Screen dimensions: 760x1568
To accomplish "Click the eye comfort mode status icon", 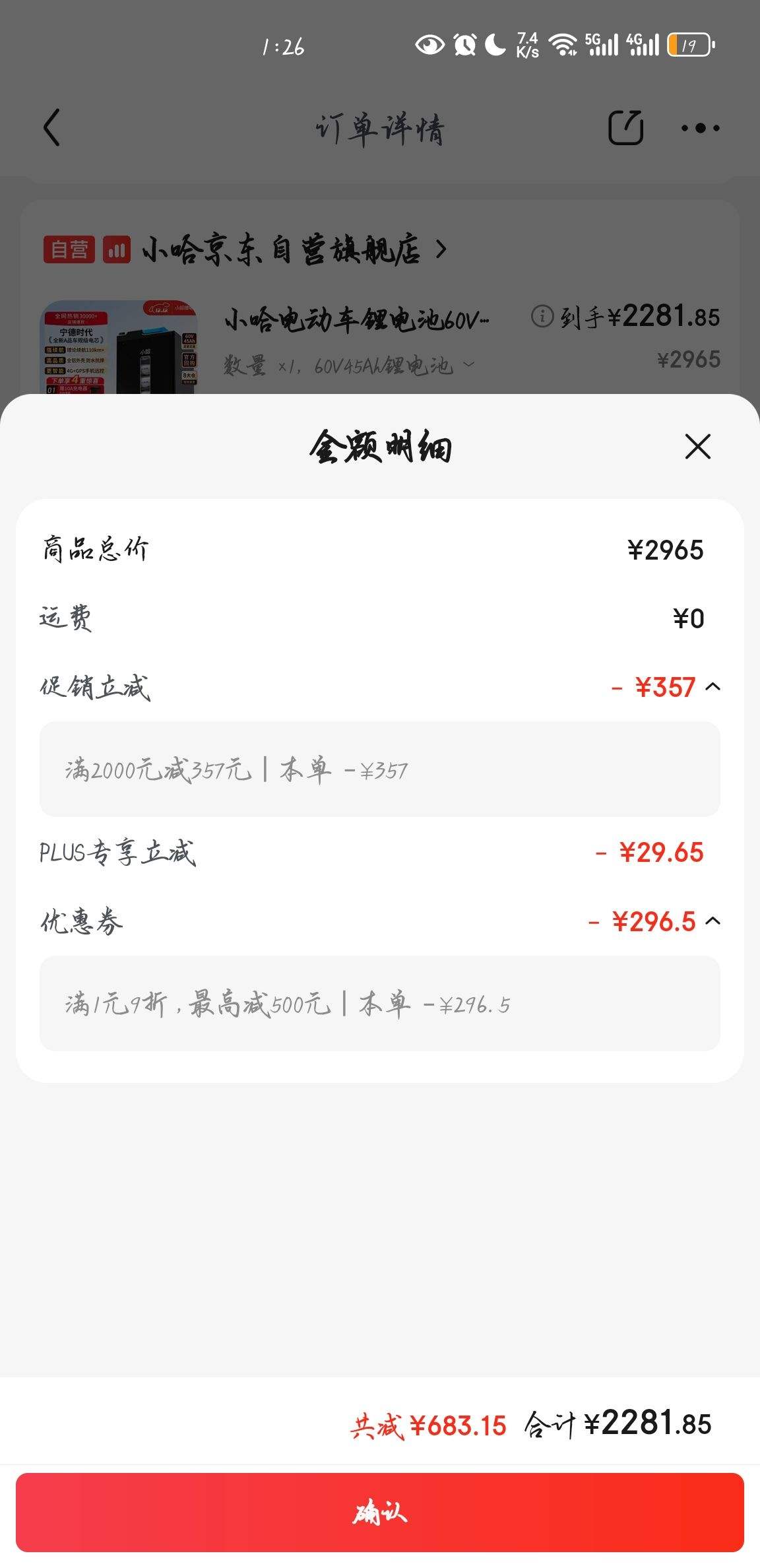I will point(429,45).
